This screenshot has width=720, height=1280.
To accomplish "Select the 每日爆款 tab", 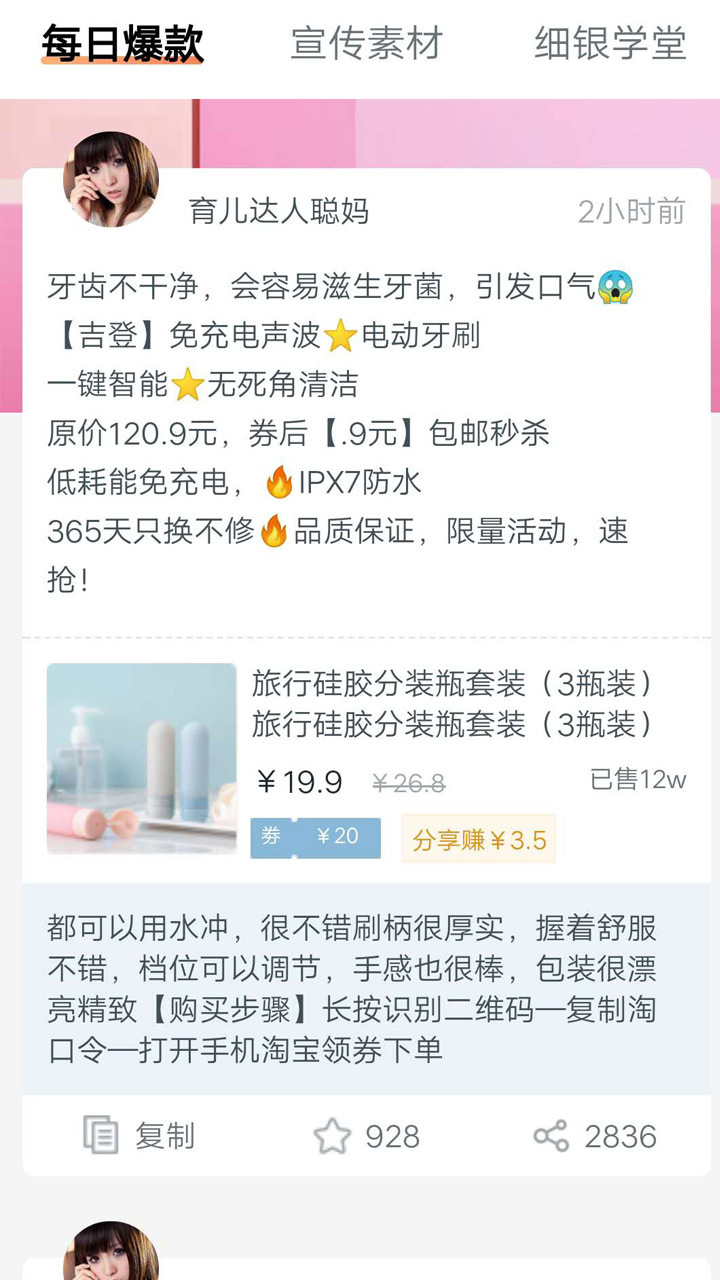I will pos(123,44).
